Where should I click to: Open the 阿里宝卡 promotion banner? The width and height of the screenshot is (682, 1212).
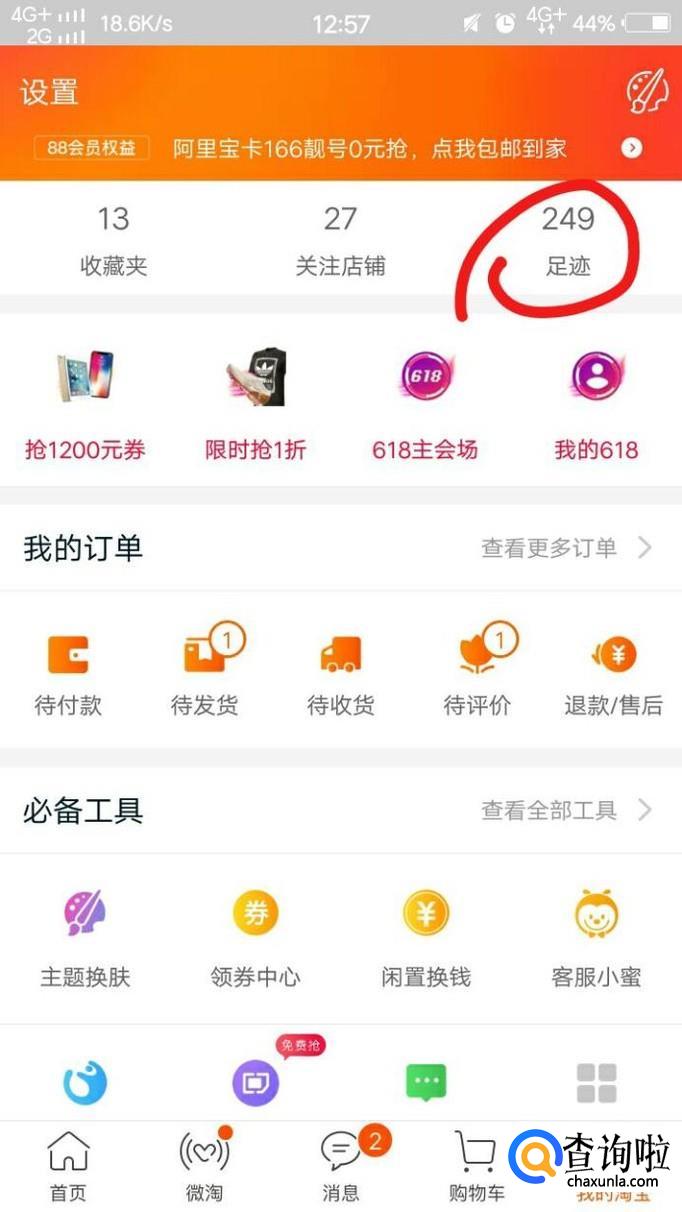(x=370, y=148)
